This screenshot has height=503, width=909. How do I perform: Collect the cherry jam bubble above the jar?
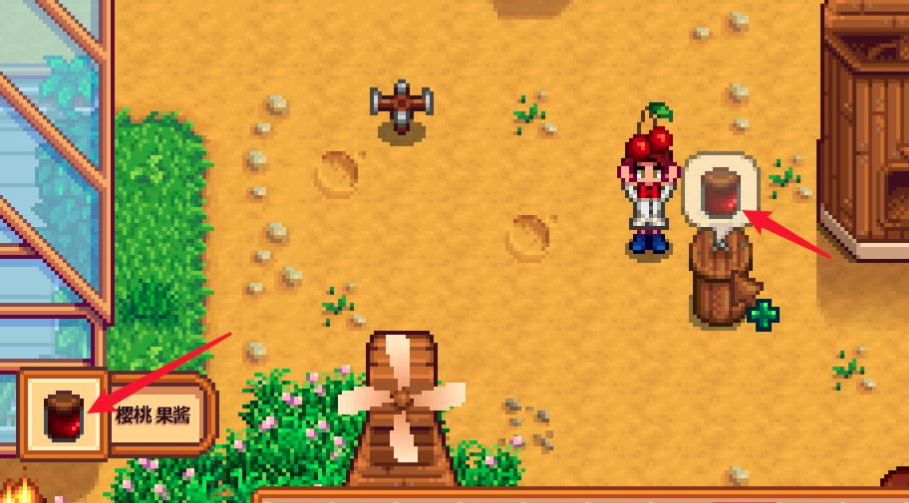click(x=719, y=190)
